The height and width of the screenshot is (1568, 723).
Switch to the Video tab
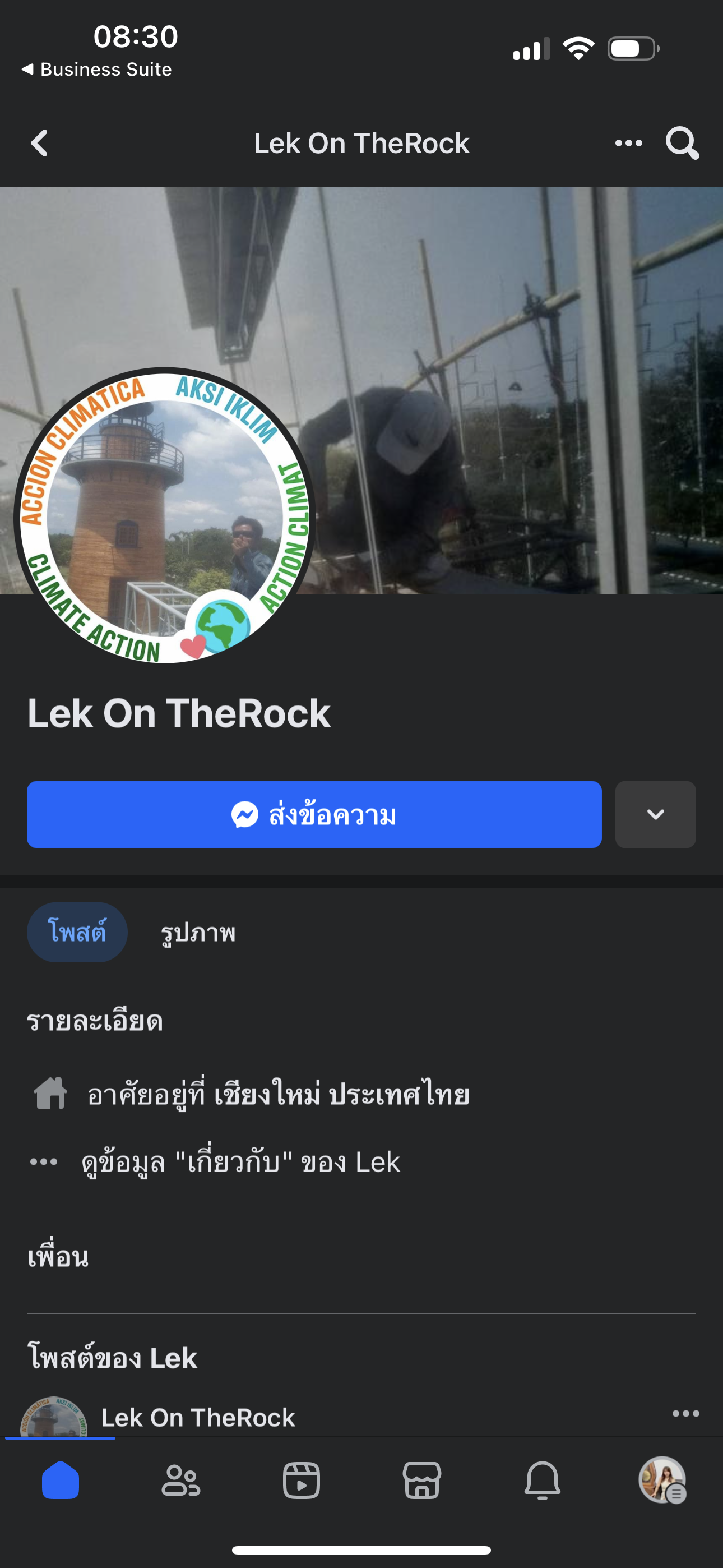coord(302,1480)
